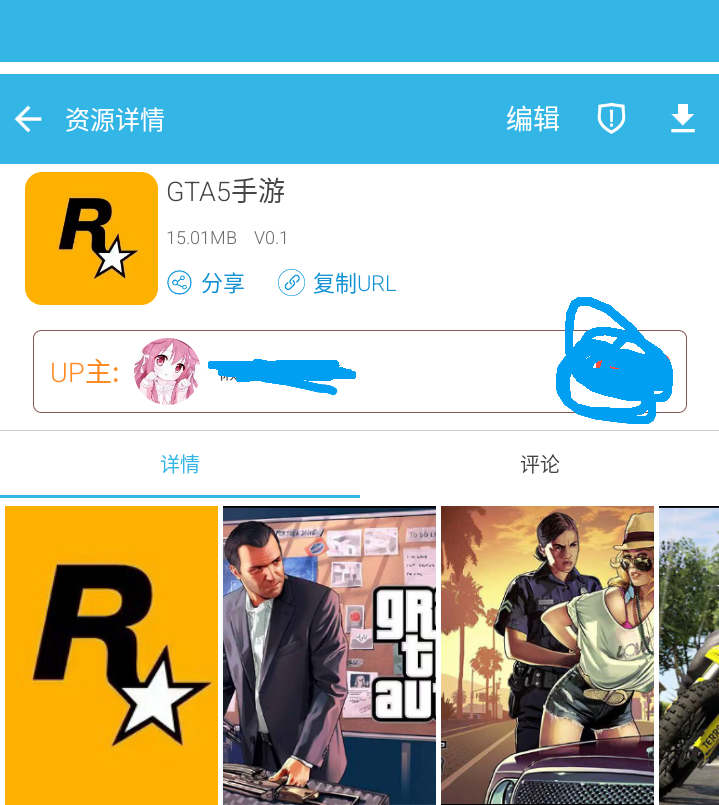
Task: Open the UP主 uploader profile card
Action: (359, 371)
